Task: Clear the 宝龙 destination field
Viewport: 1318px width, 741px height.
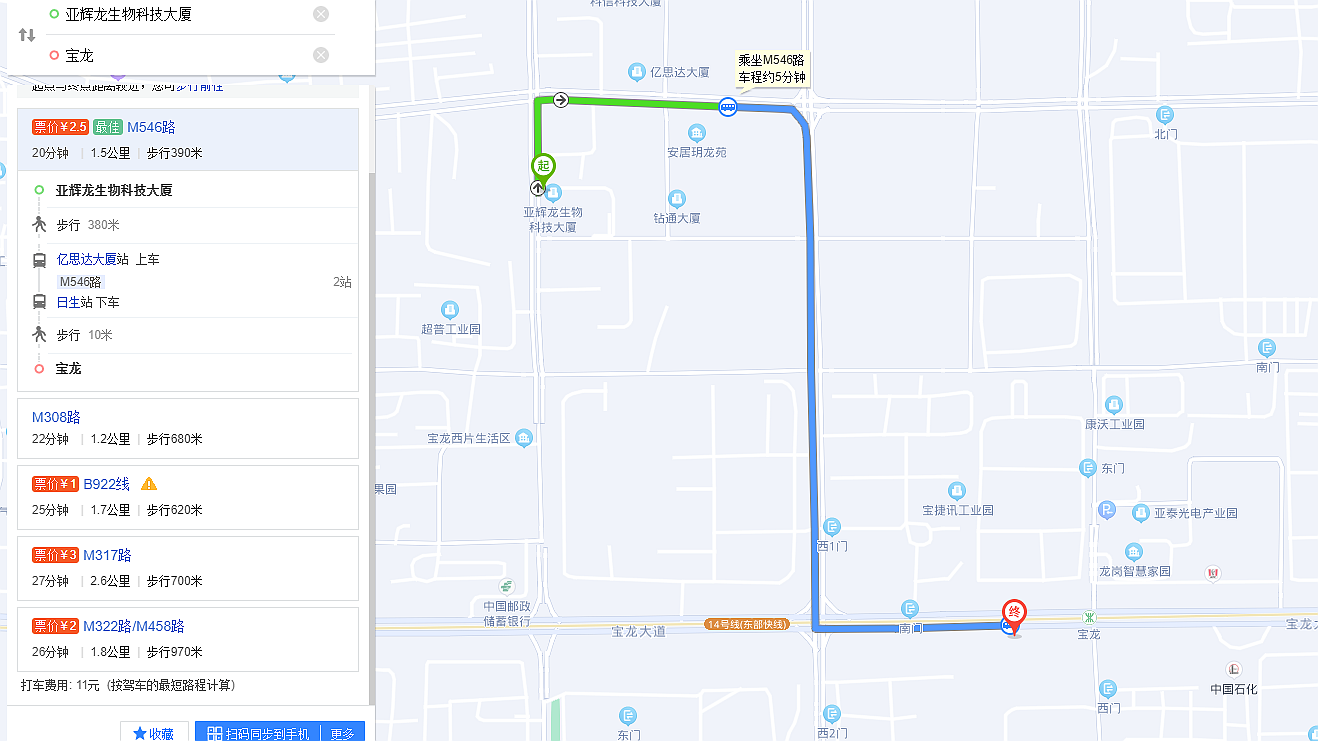Action: coord(320,55)
